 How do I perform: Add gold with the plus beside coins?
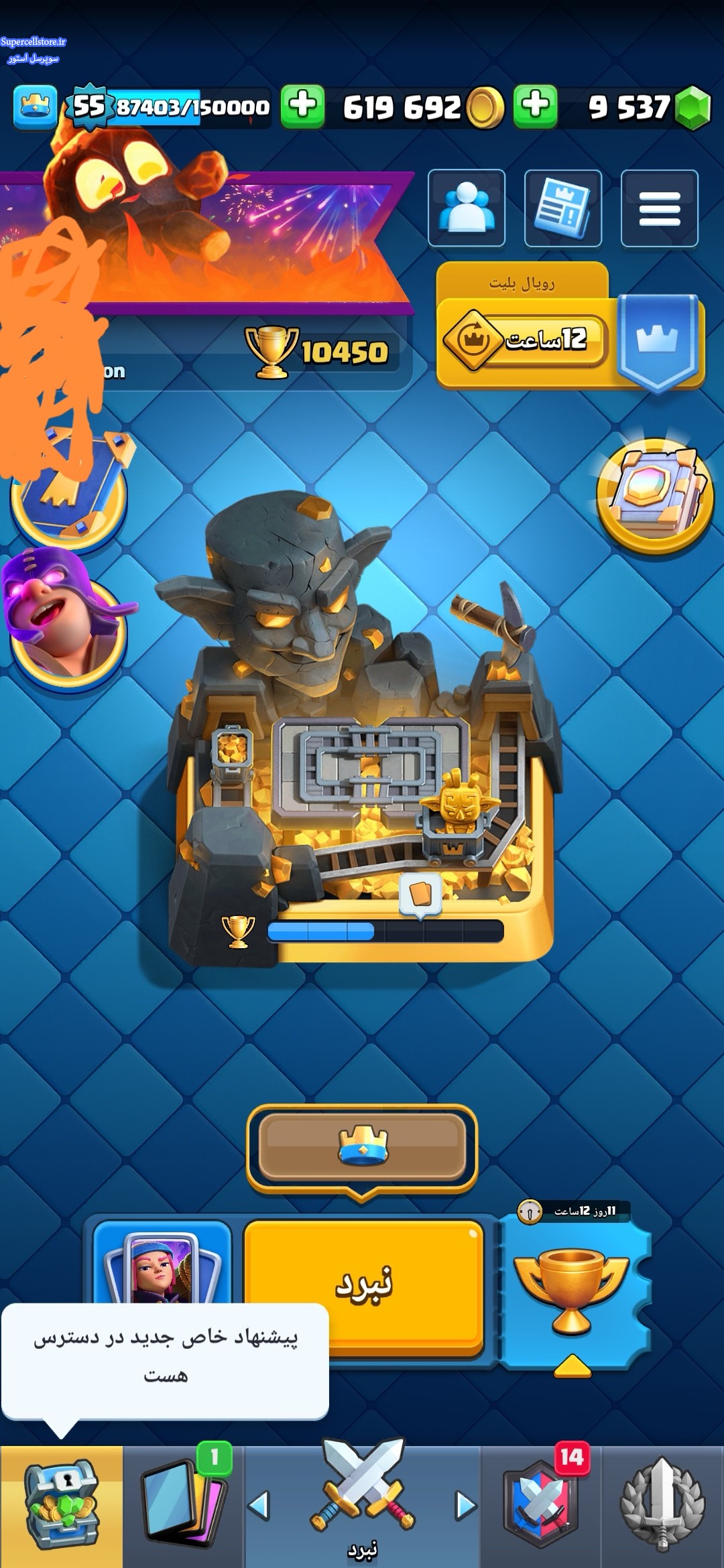(x=302, y=107)
